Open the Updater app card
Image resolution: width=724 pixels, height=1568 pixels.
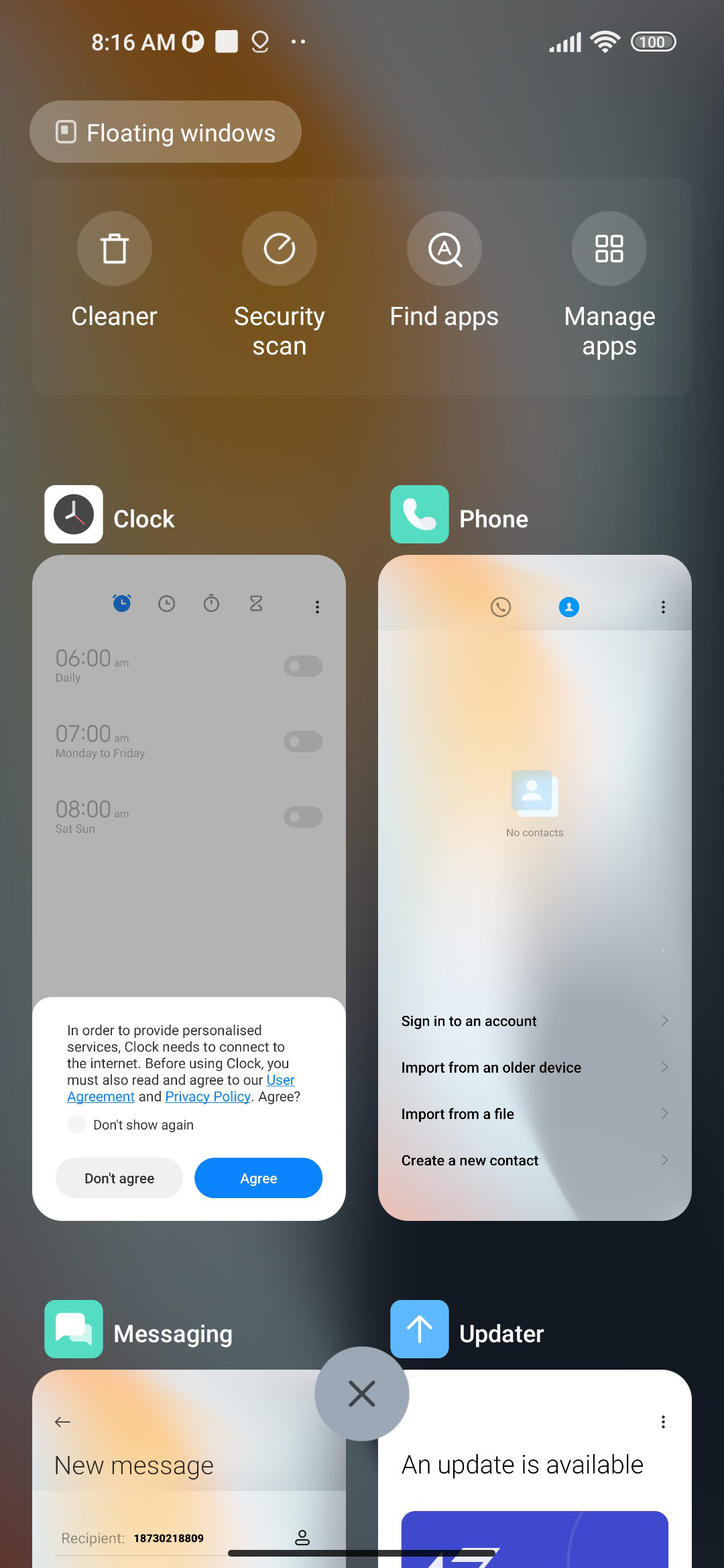click(535, 1467)
